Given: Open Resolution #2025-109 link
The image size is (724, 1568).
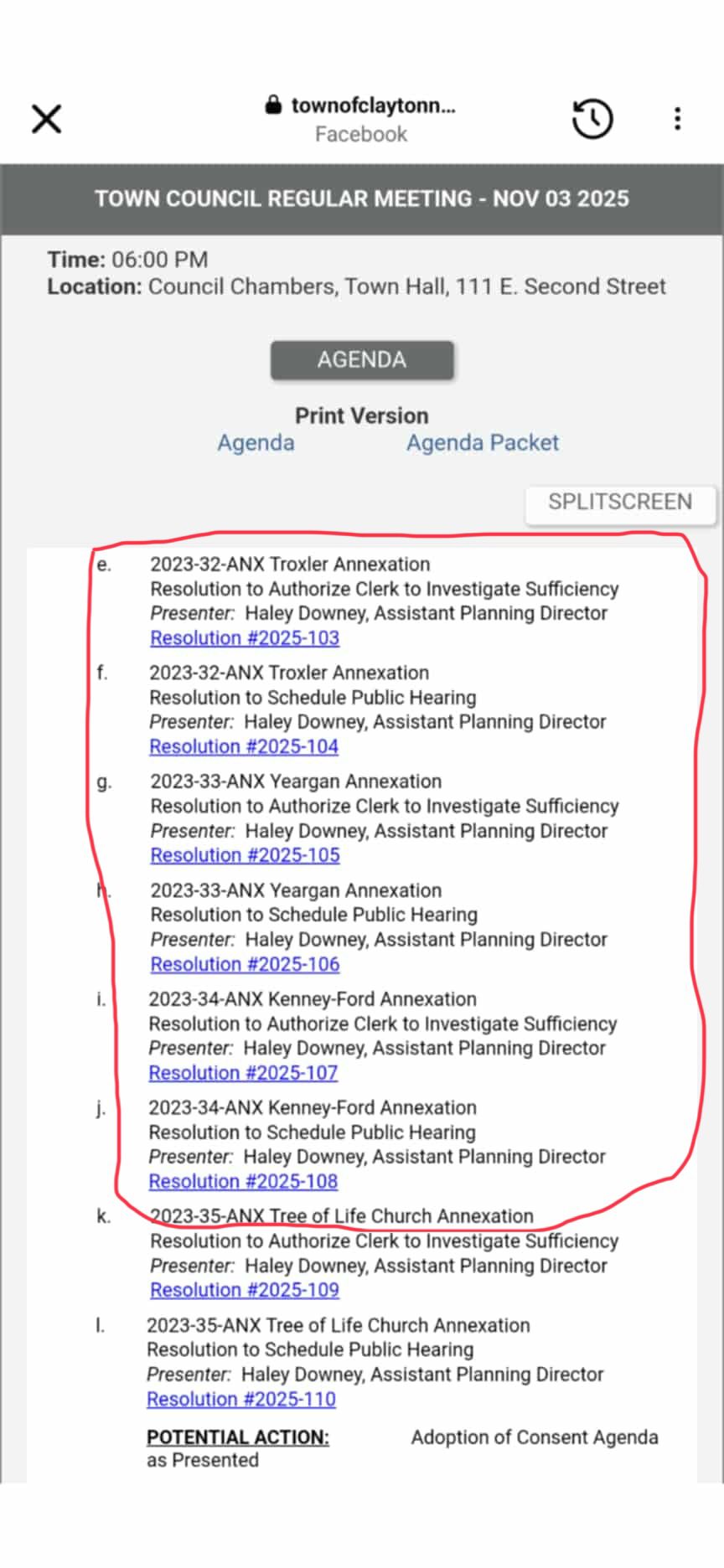Looking at the screenshot, I should coord(245,1290).
